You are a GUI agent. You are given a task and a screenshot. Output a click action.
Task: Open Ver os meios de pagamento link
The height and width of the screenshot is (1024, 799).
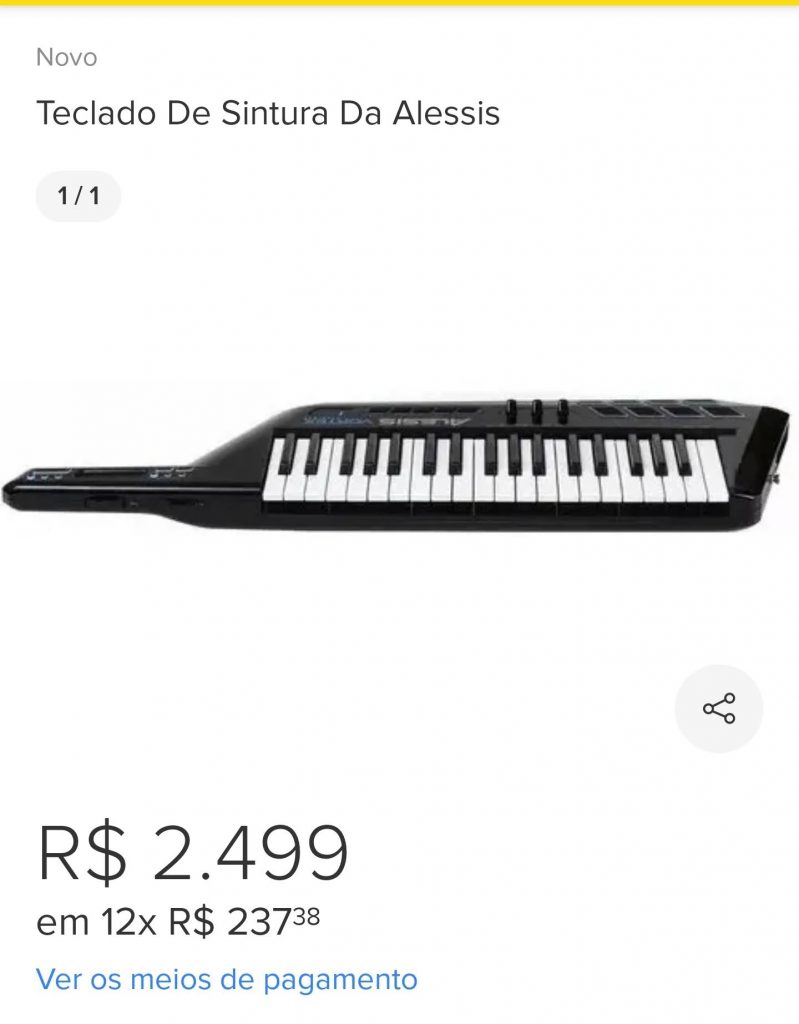pos(227,978)
